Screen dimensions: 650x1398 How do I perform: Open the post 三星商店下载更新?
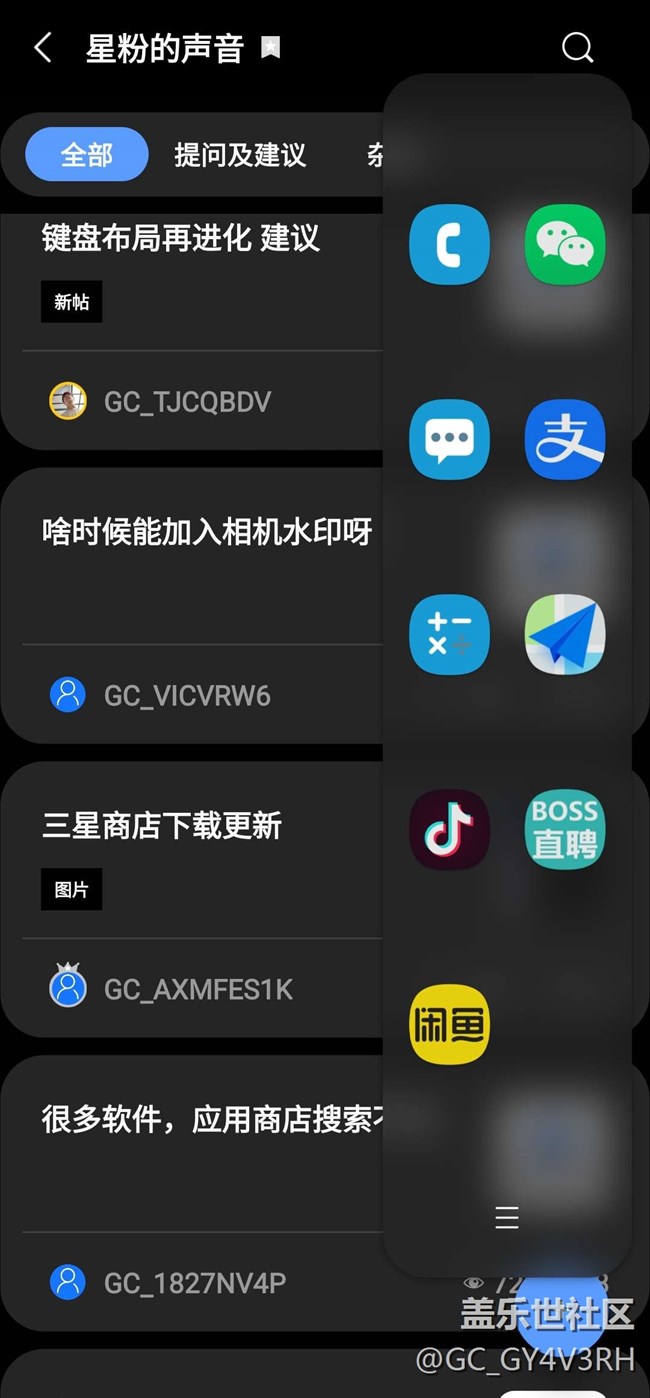[x=162, y=826]
